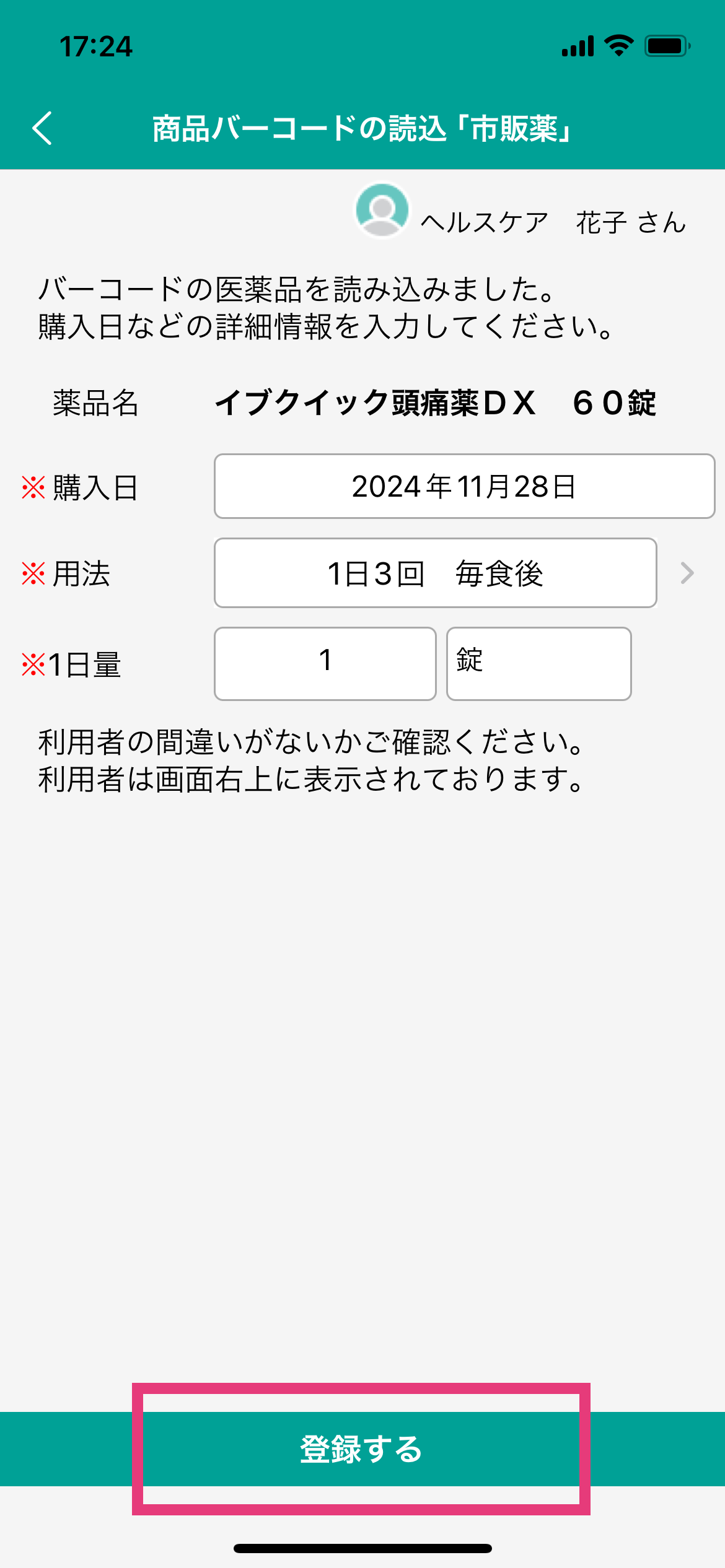The width and height of the screenshot is (725, 1568).
Task: Tap the Wi-Fi status icon
Action: pos(617,45)
